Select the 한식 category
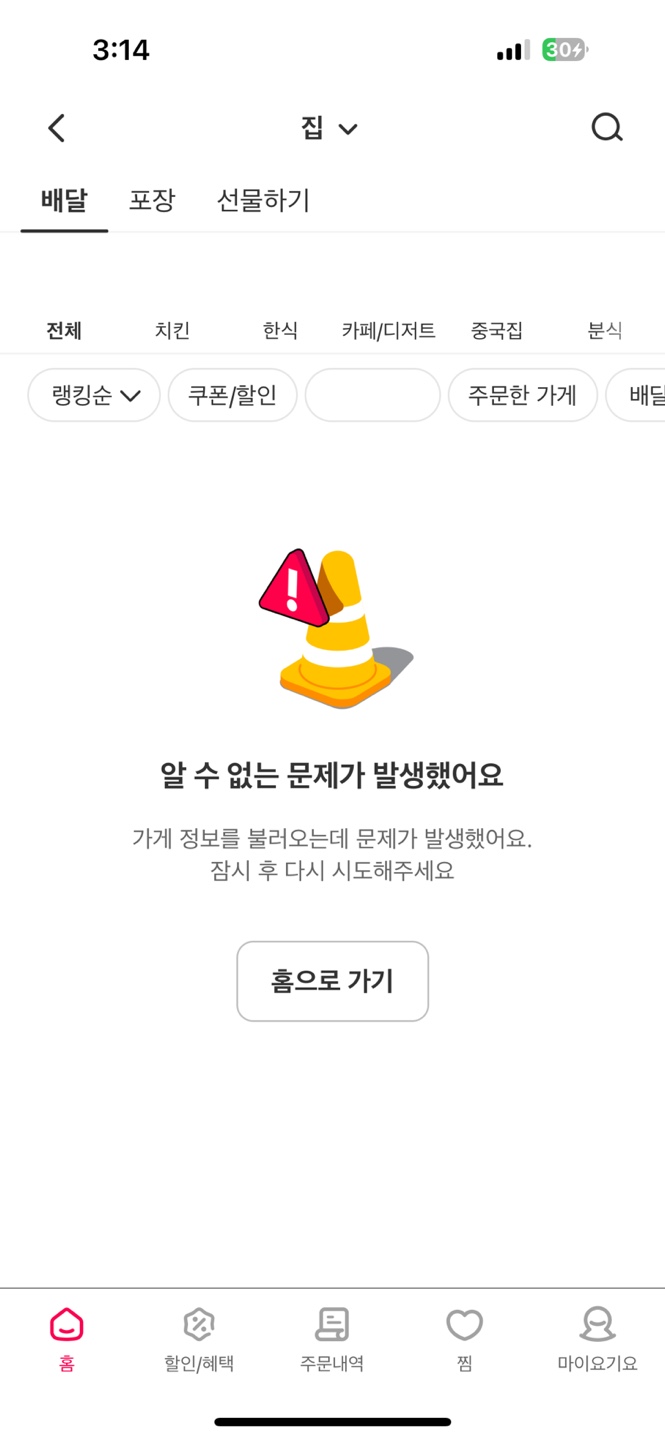 [x=280, y=331]
